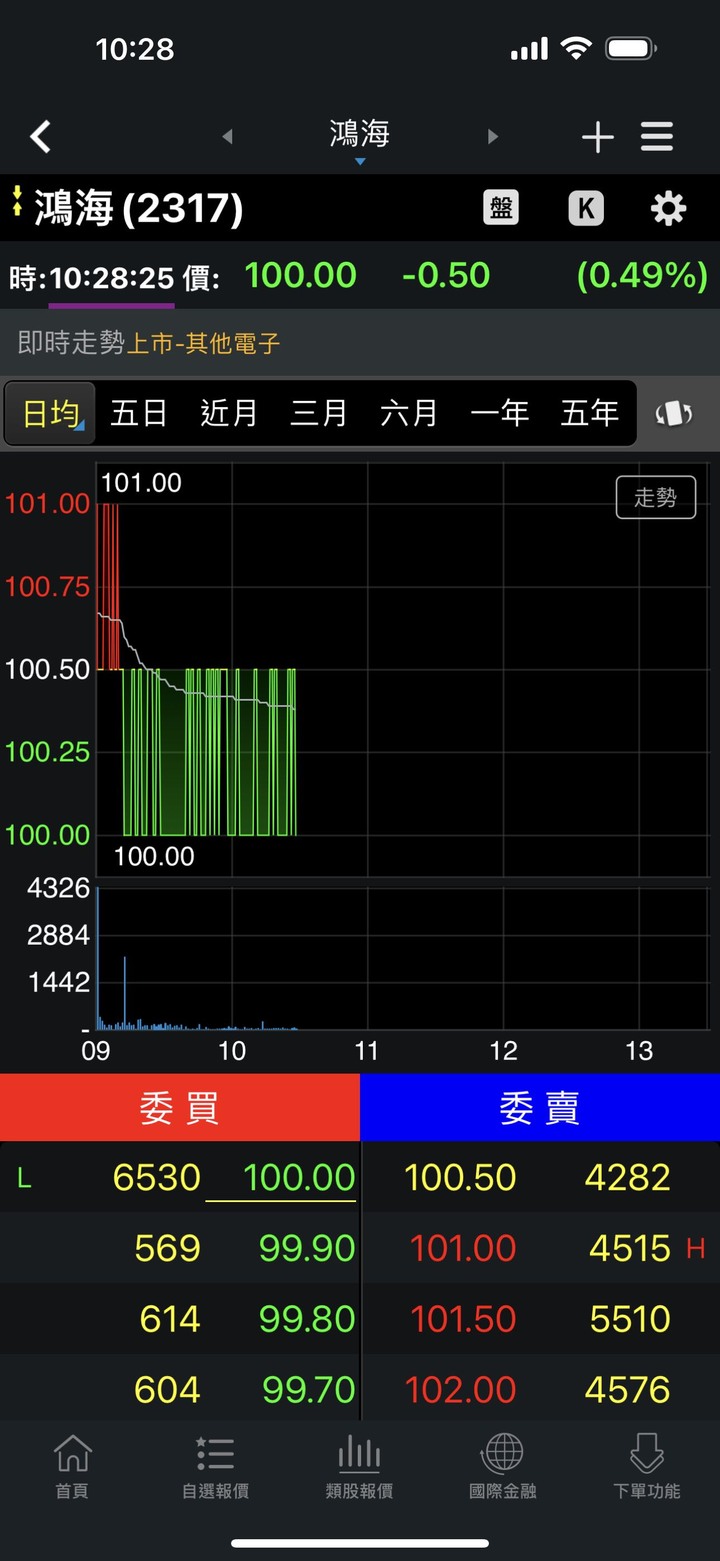Screen dimensions: 720x1561
Task: Go to the 首頁 tab
Action: click(x=72, y=1466)
